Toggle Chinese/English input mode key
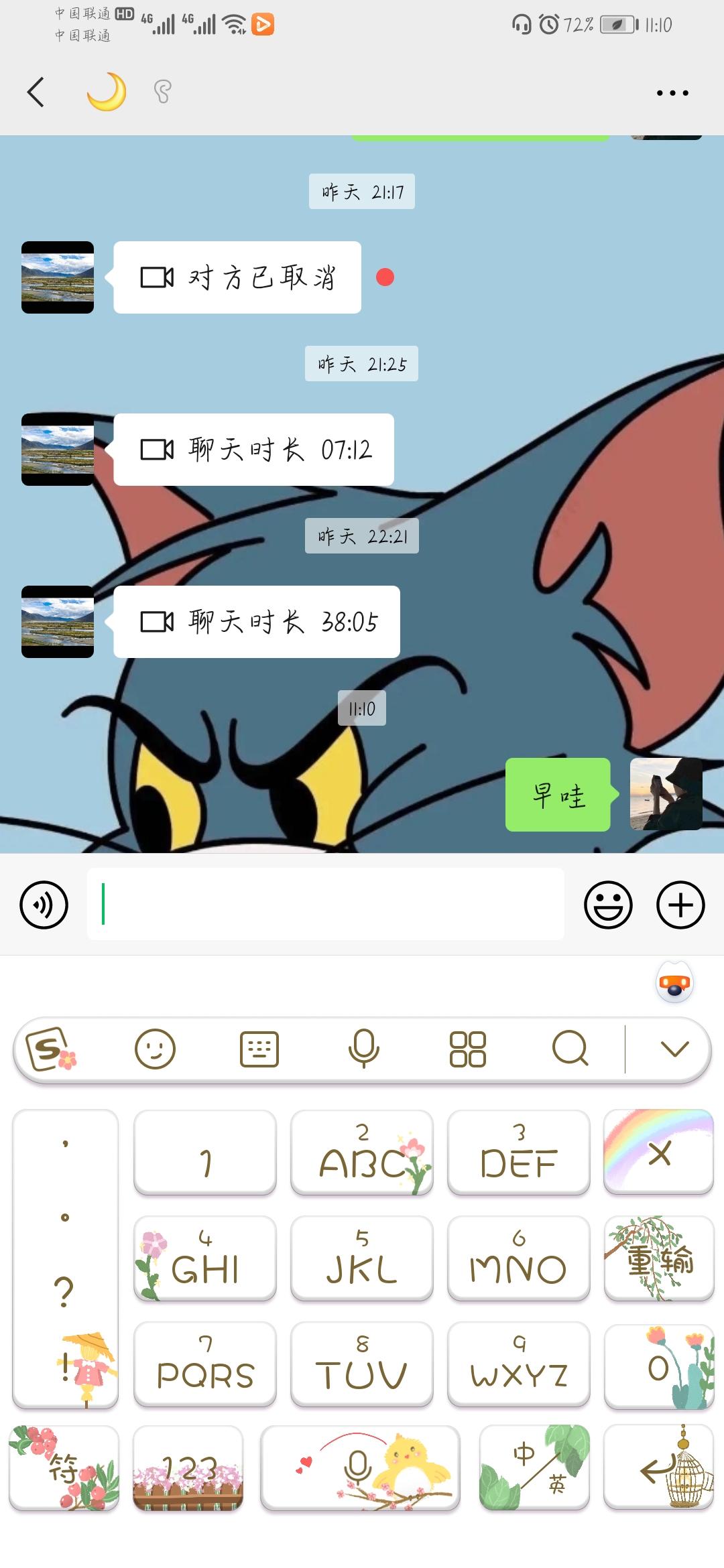 point(534,1469)
